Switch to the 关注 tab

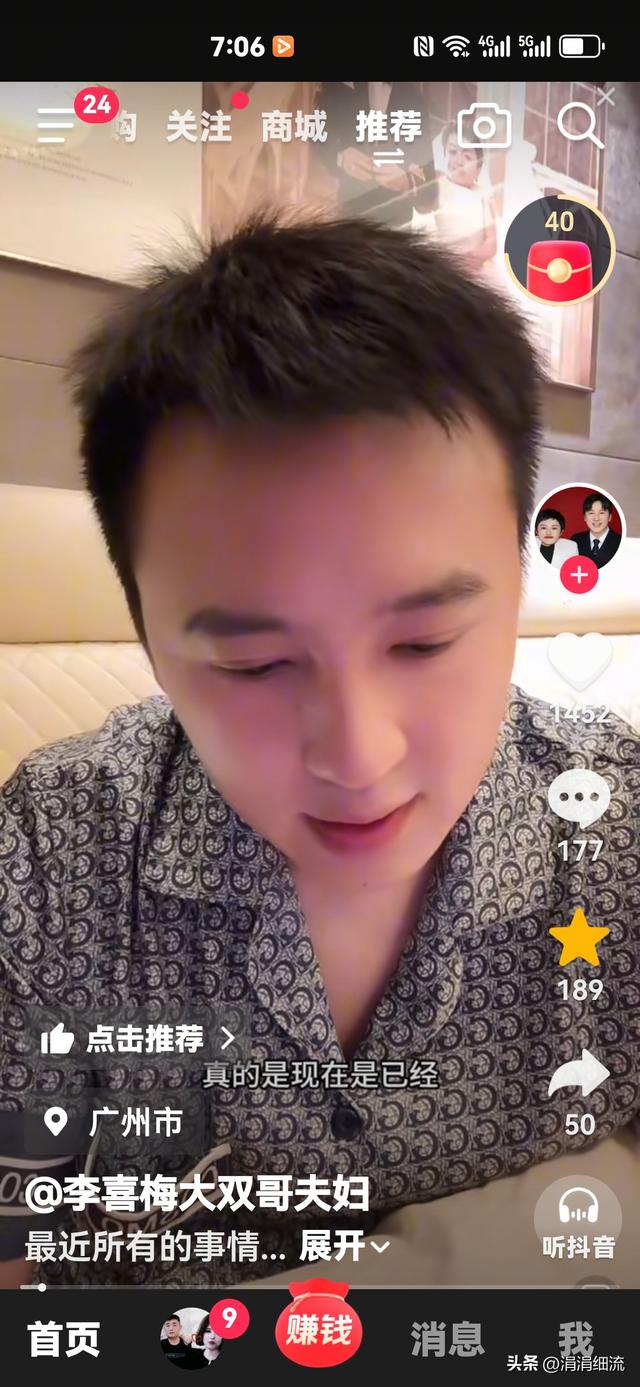[198, 127]
